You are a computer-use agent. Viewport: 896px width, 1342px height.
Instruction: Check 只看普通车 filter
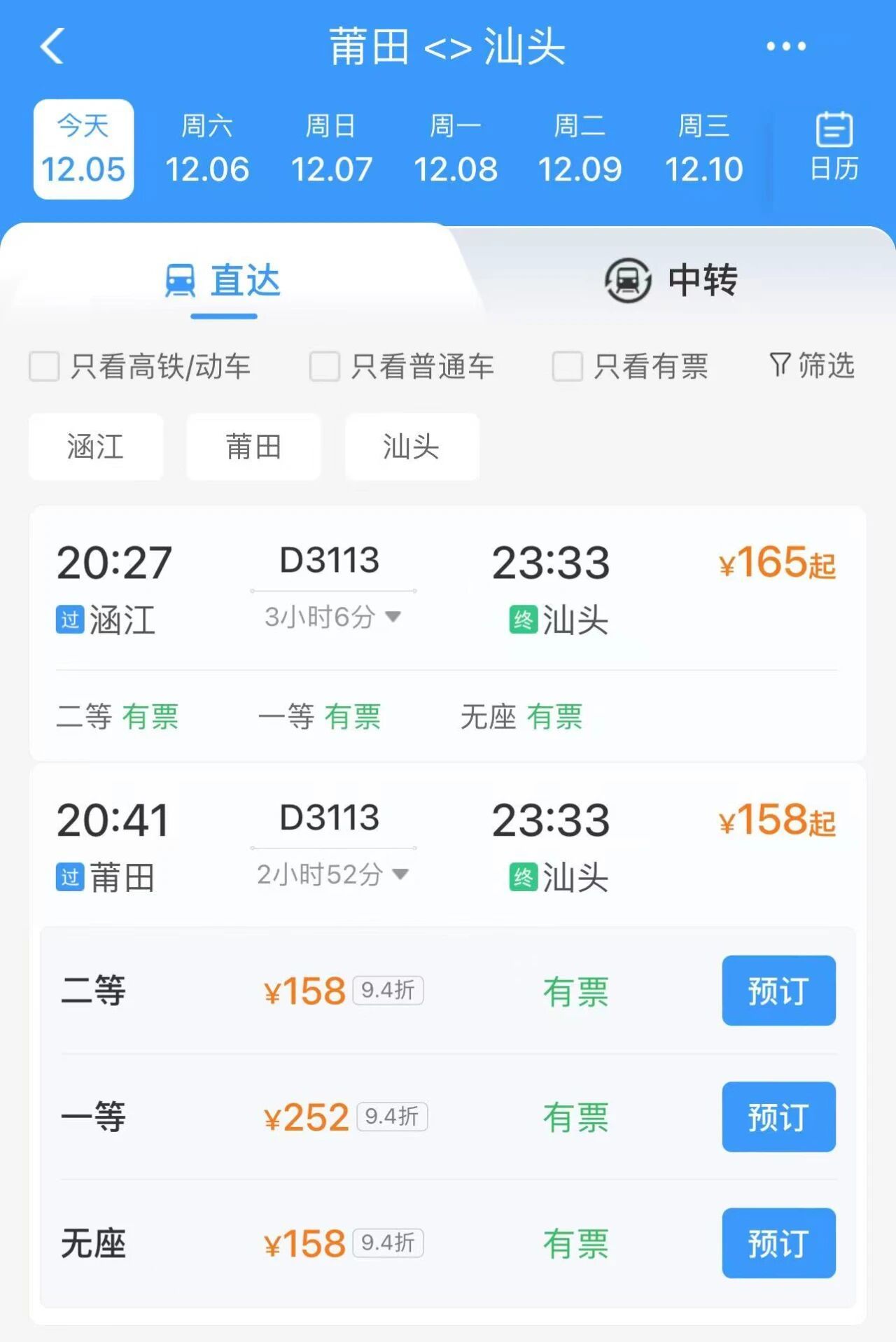tap(325, 366)
